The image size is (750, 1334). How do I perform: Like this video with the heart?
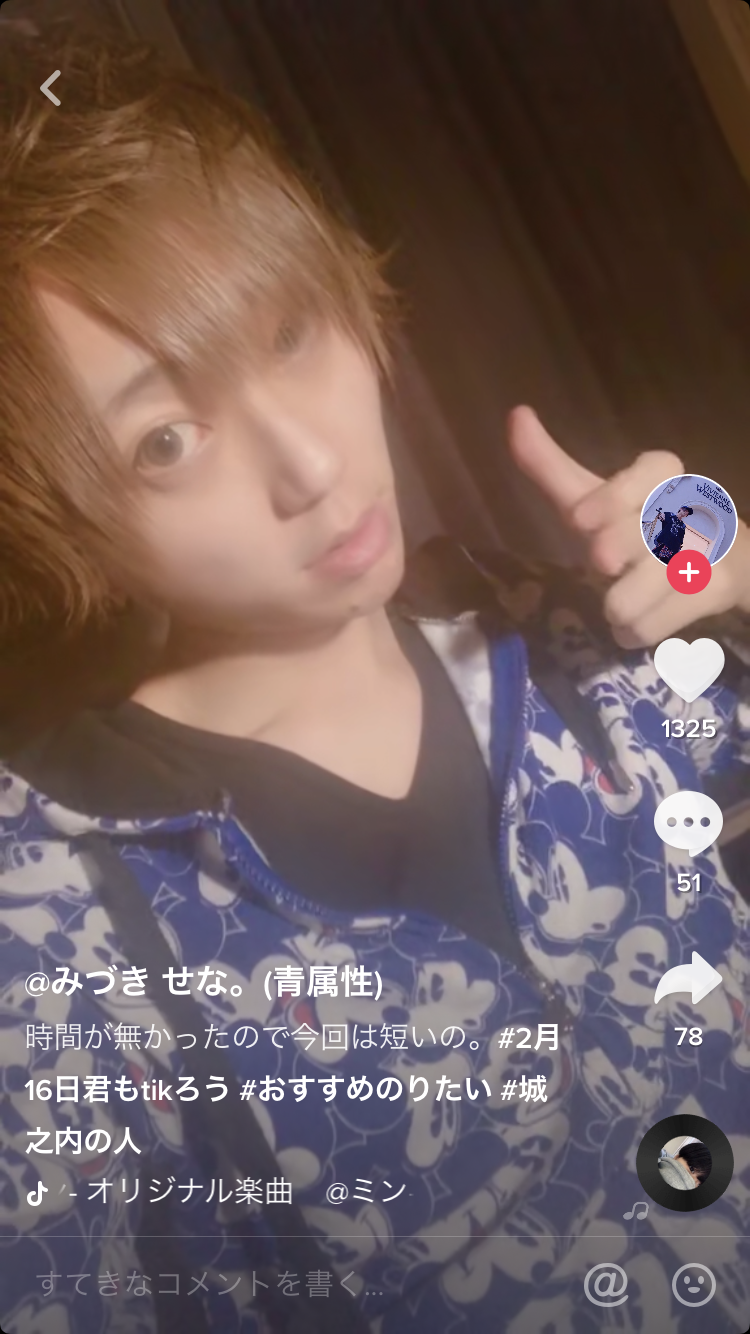(x=688, y=669)
